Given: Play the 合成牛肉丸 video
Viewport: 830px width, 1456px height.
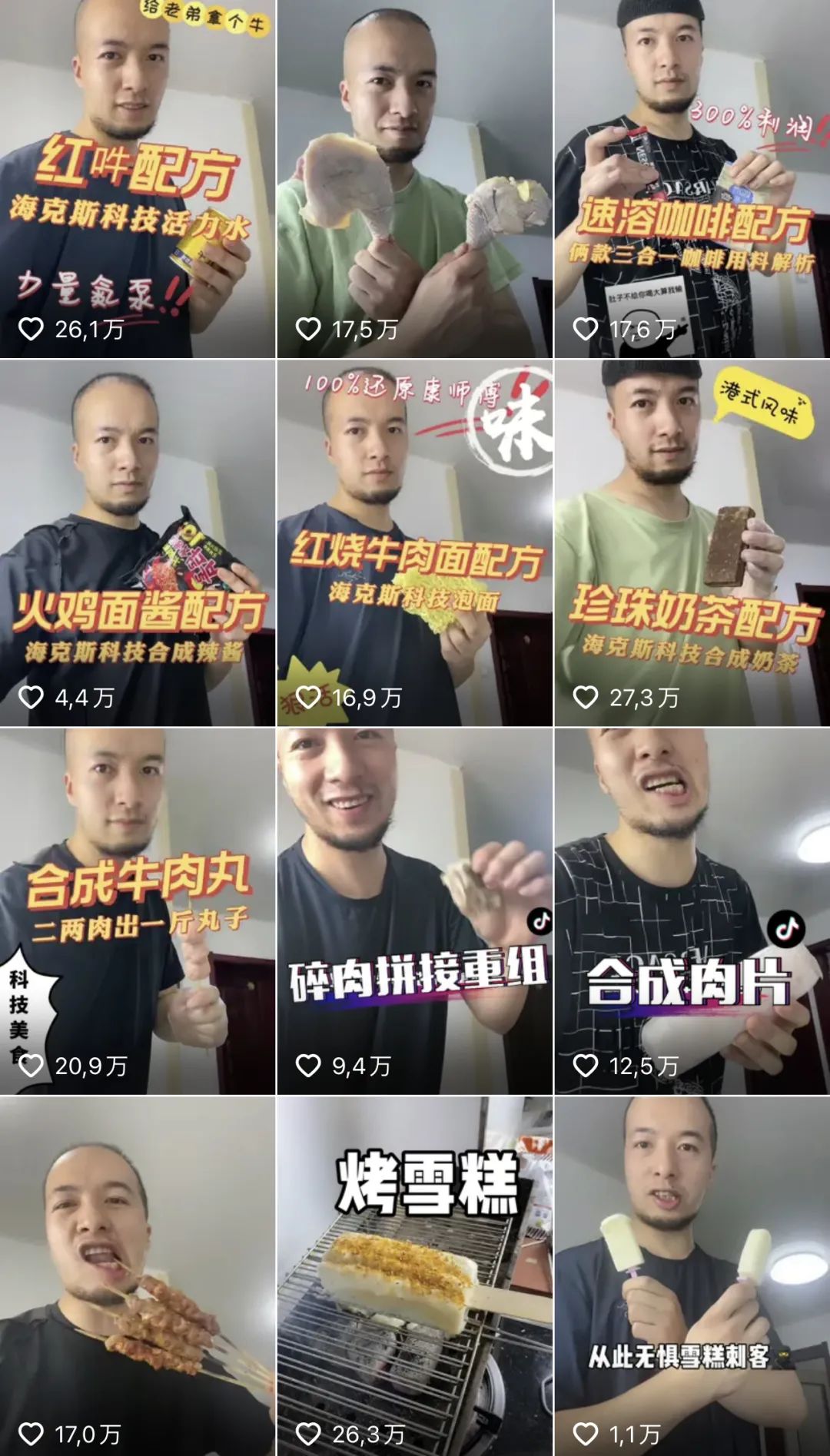Looking at the screenshot, I should pyautogui.click(x=137, y=910).
